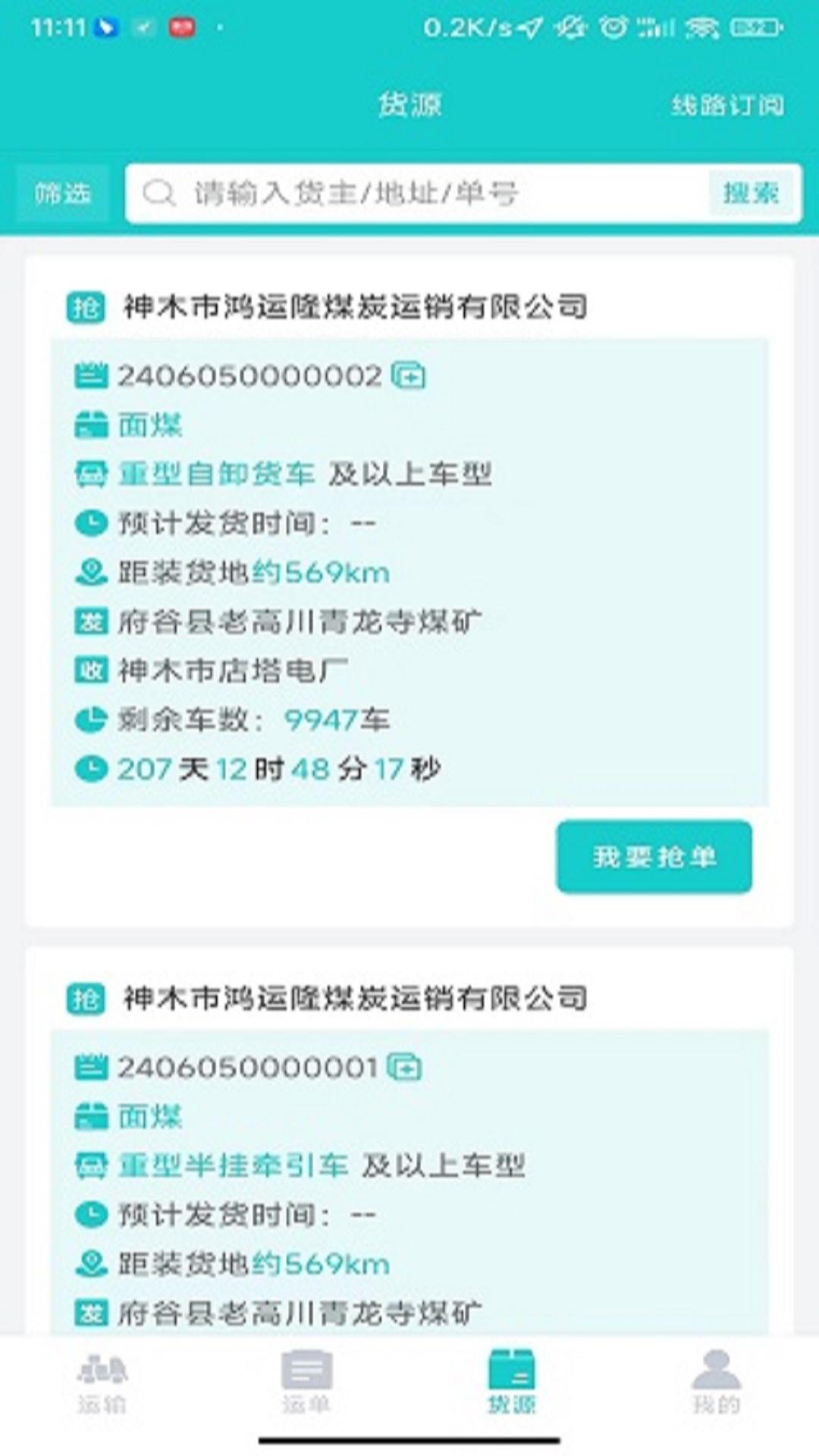This screenshot has height=1456, width=819.
Task: Open 线路订阅 route subscription
Action: tap(726, 105)
